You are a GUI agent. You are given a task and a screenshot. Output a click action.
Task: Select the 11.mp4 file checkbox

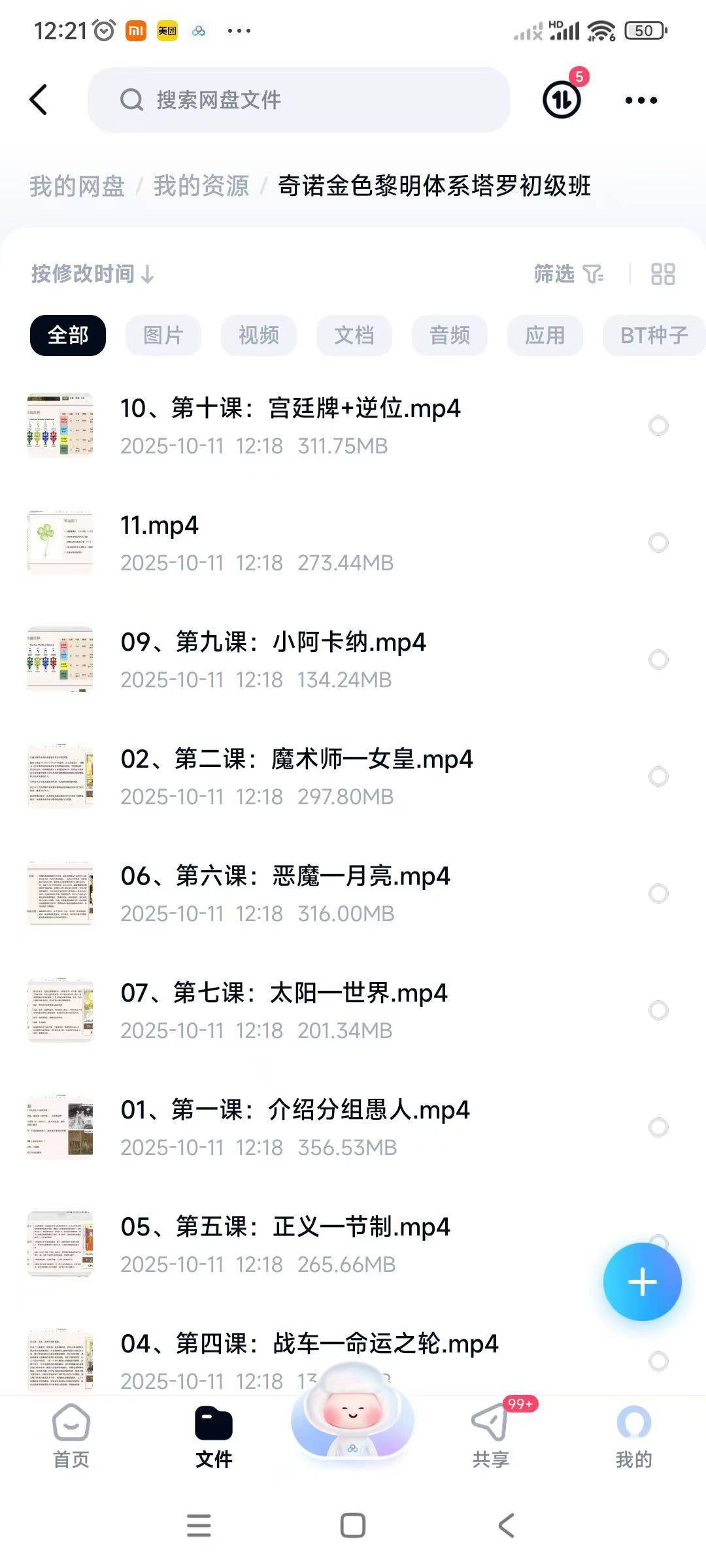[658, 543]
